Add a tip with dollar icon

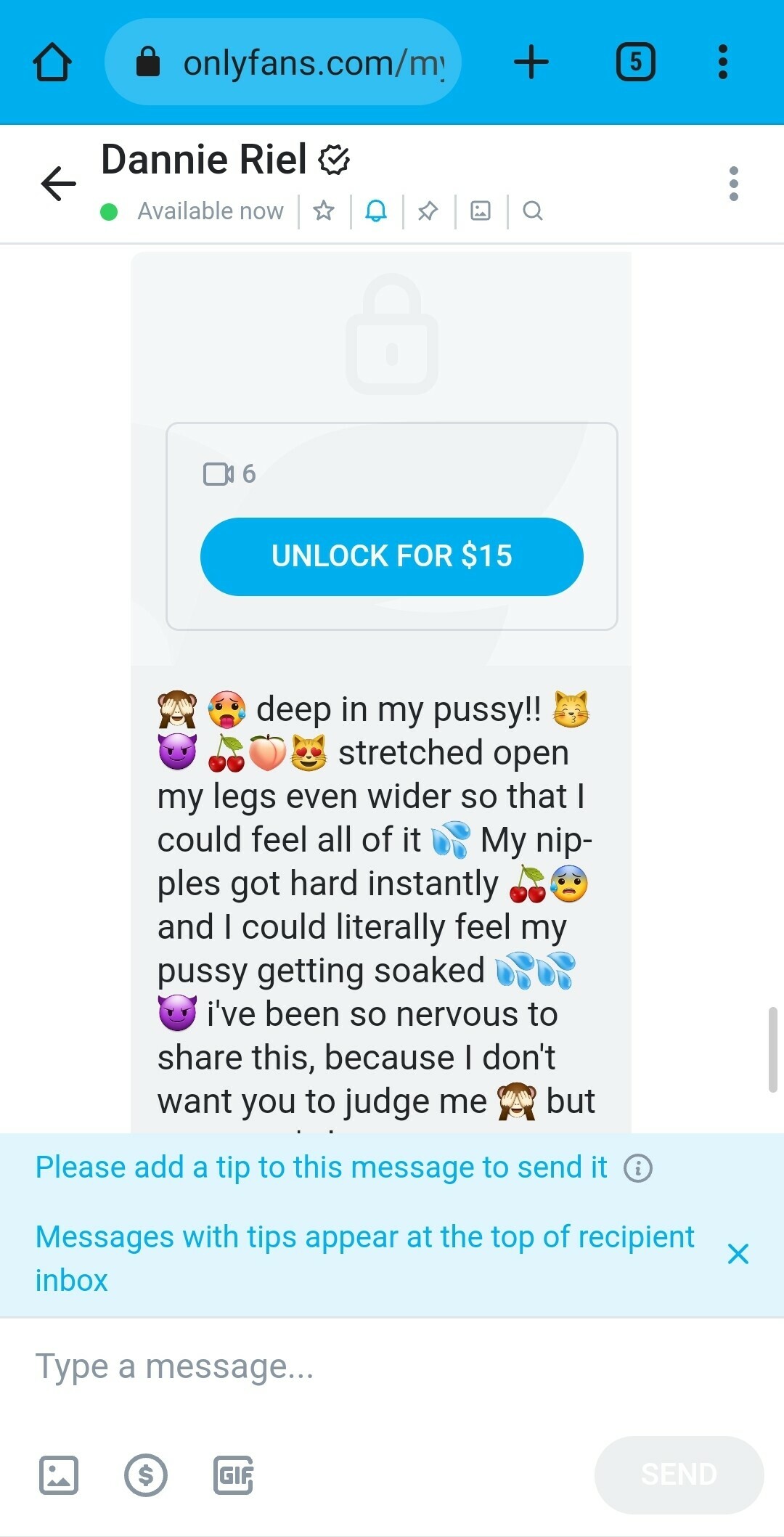[x=146, y=1475]
